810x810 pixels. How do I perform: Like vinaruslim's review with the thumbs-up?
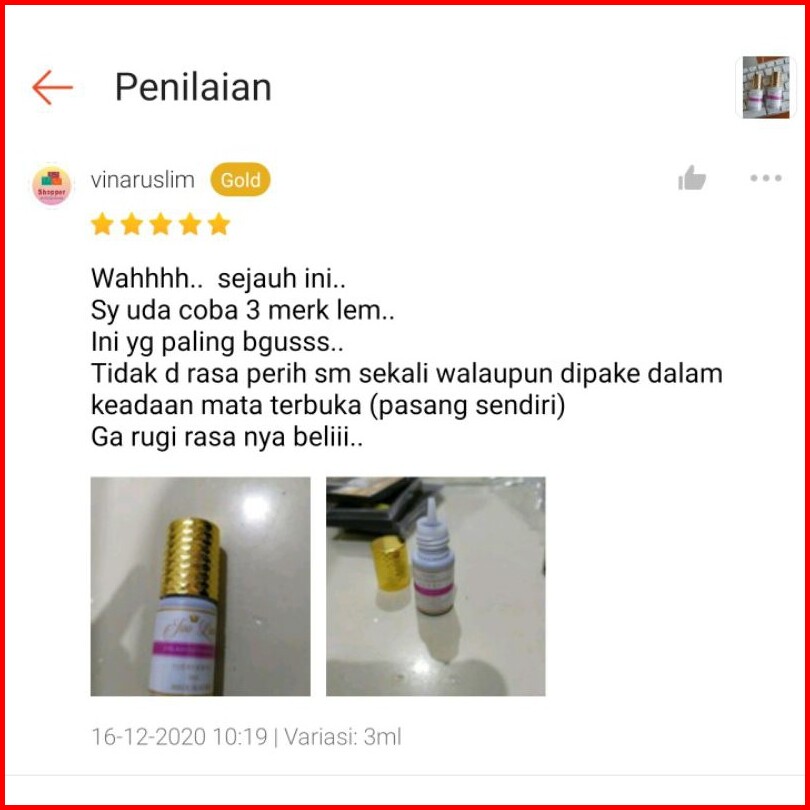[x=691, y=179]
